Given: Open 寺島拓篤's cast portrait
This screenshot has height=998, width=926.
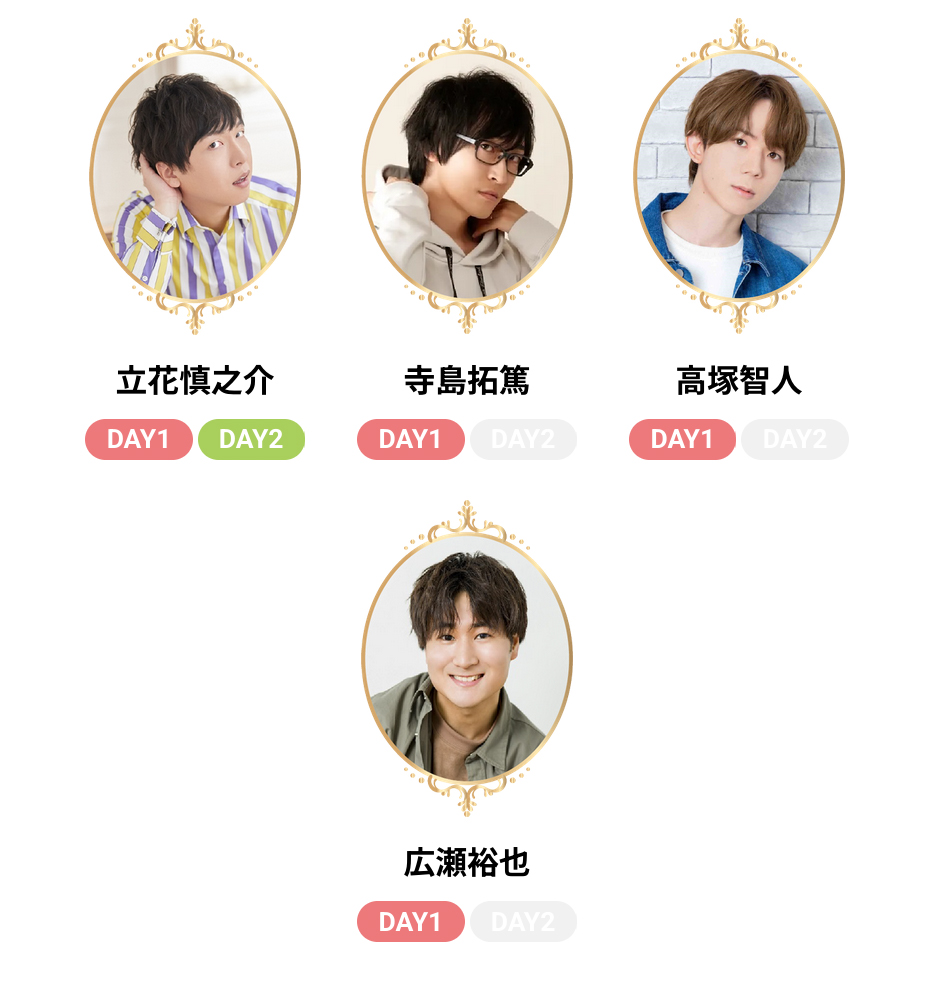Looking at the screenshot, I should (x=467, y=176).
